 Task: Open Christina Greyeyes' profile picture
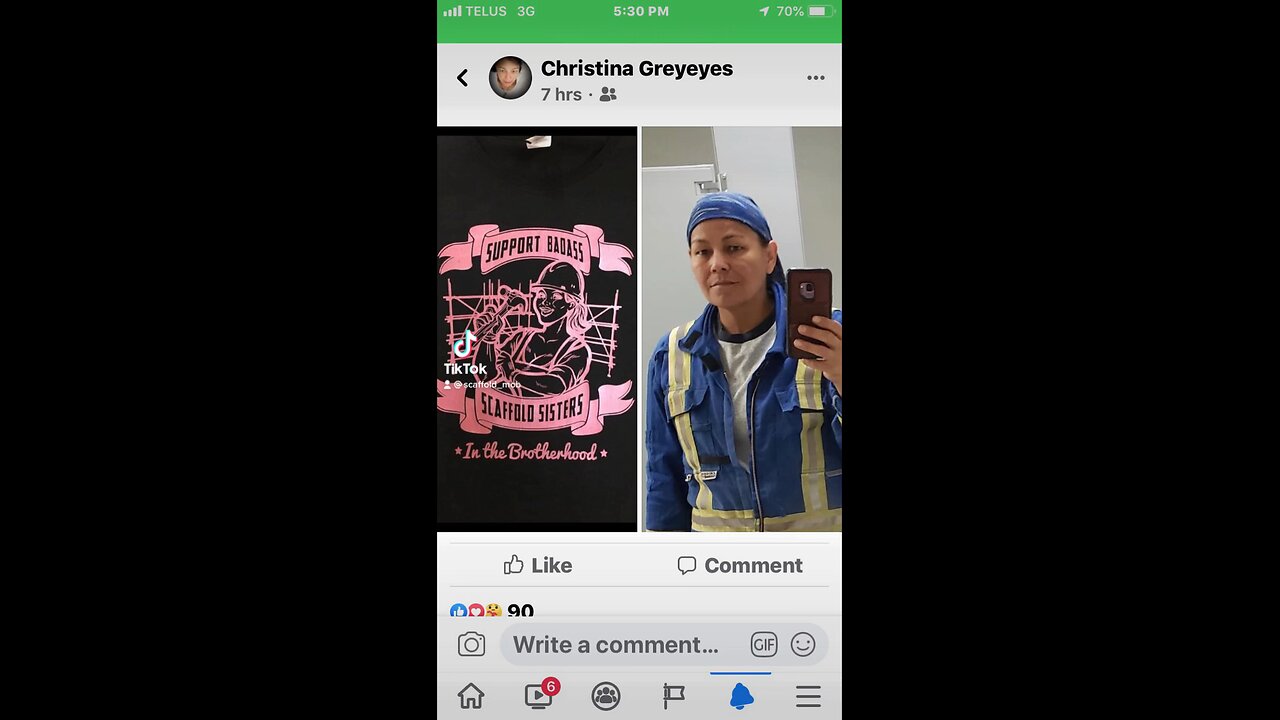(x=510, y=78)
